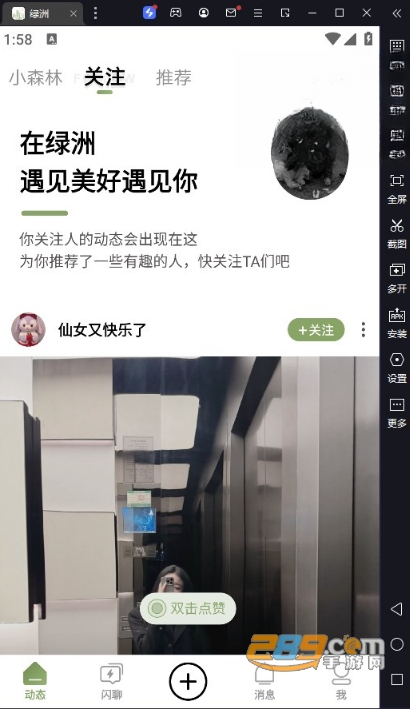This screenshot has width=410, height=710.
Task: Open 更多 emulator tools
Action: (x=397, y=413)
